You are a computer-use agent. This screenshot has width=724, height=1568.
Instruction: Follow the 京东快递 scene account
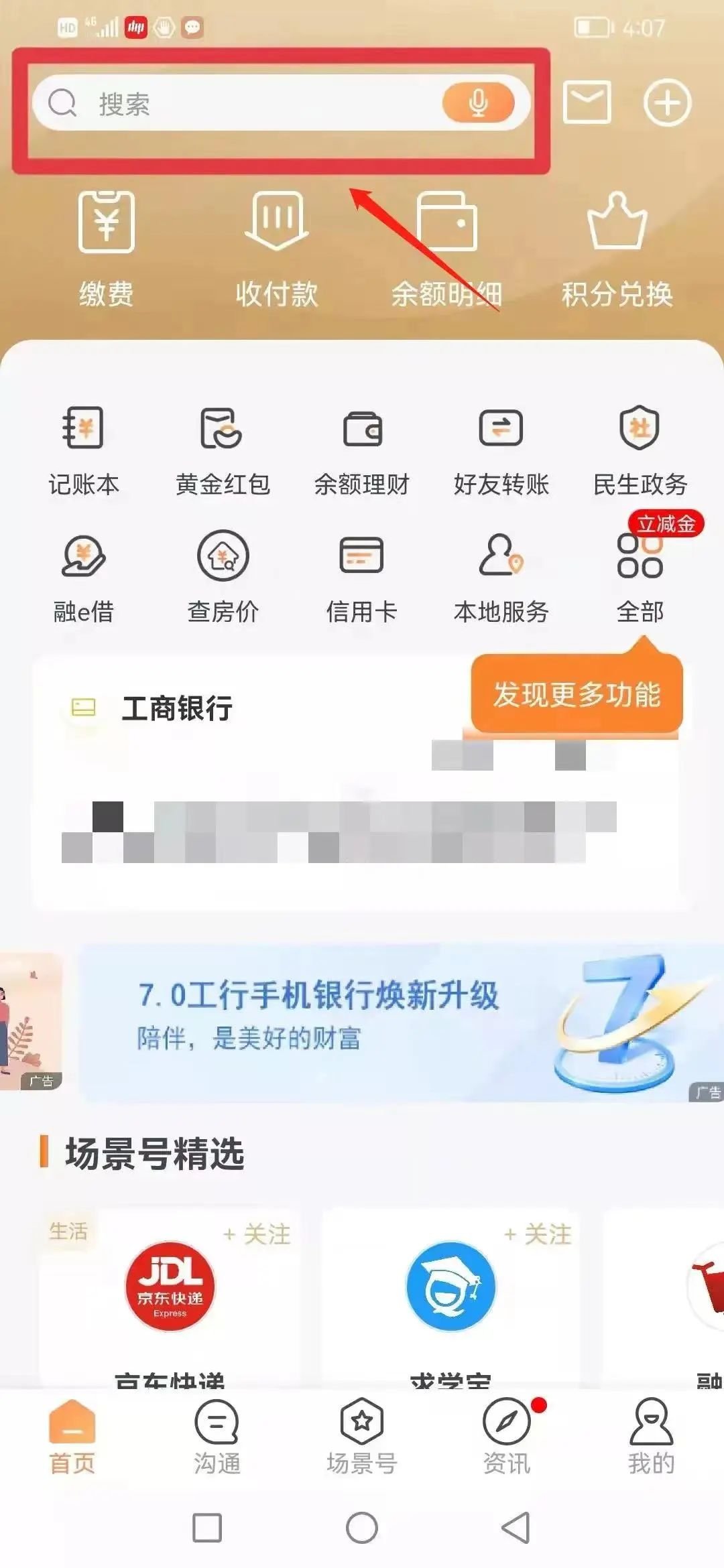click(258, 1234)
